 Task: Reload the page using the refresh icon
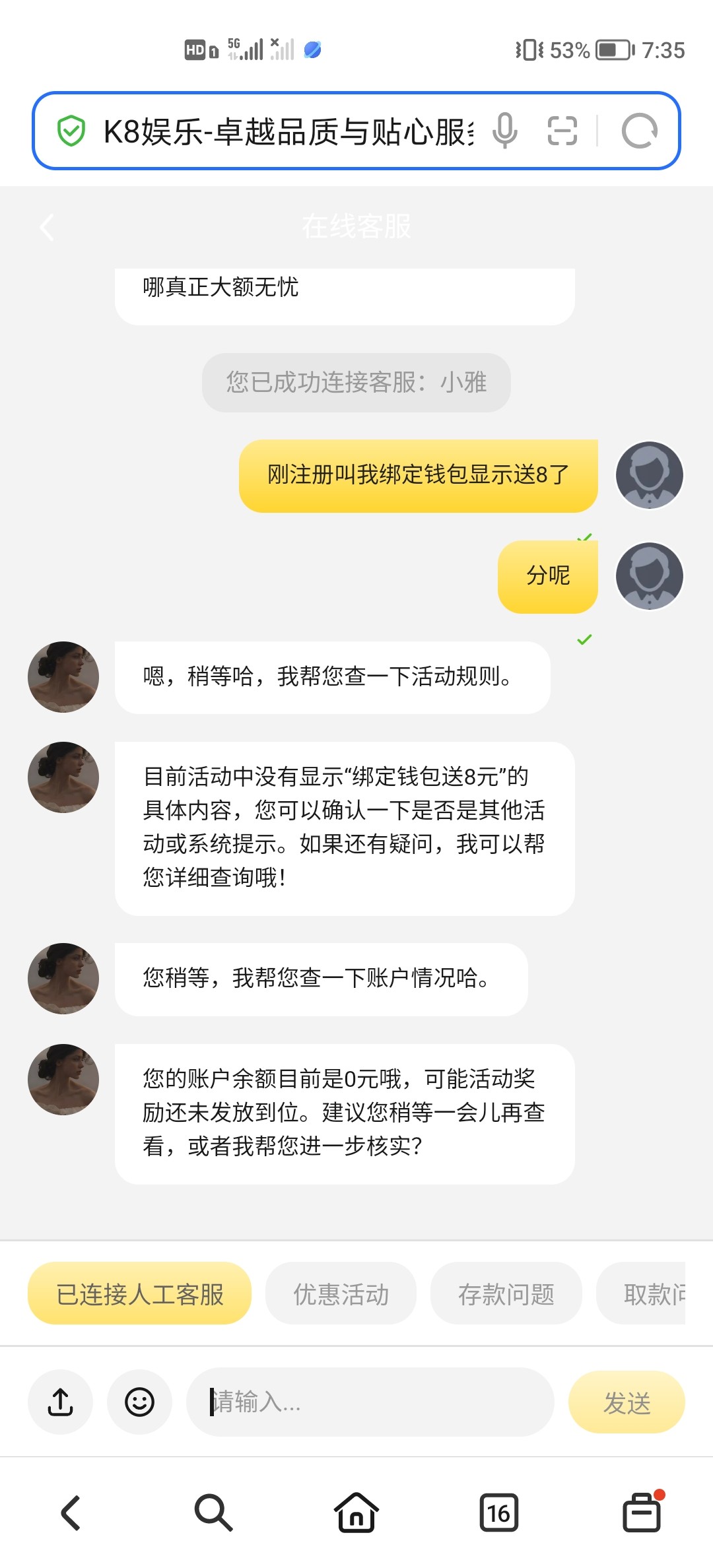click(x=639, y=129)
